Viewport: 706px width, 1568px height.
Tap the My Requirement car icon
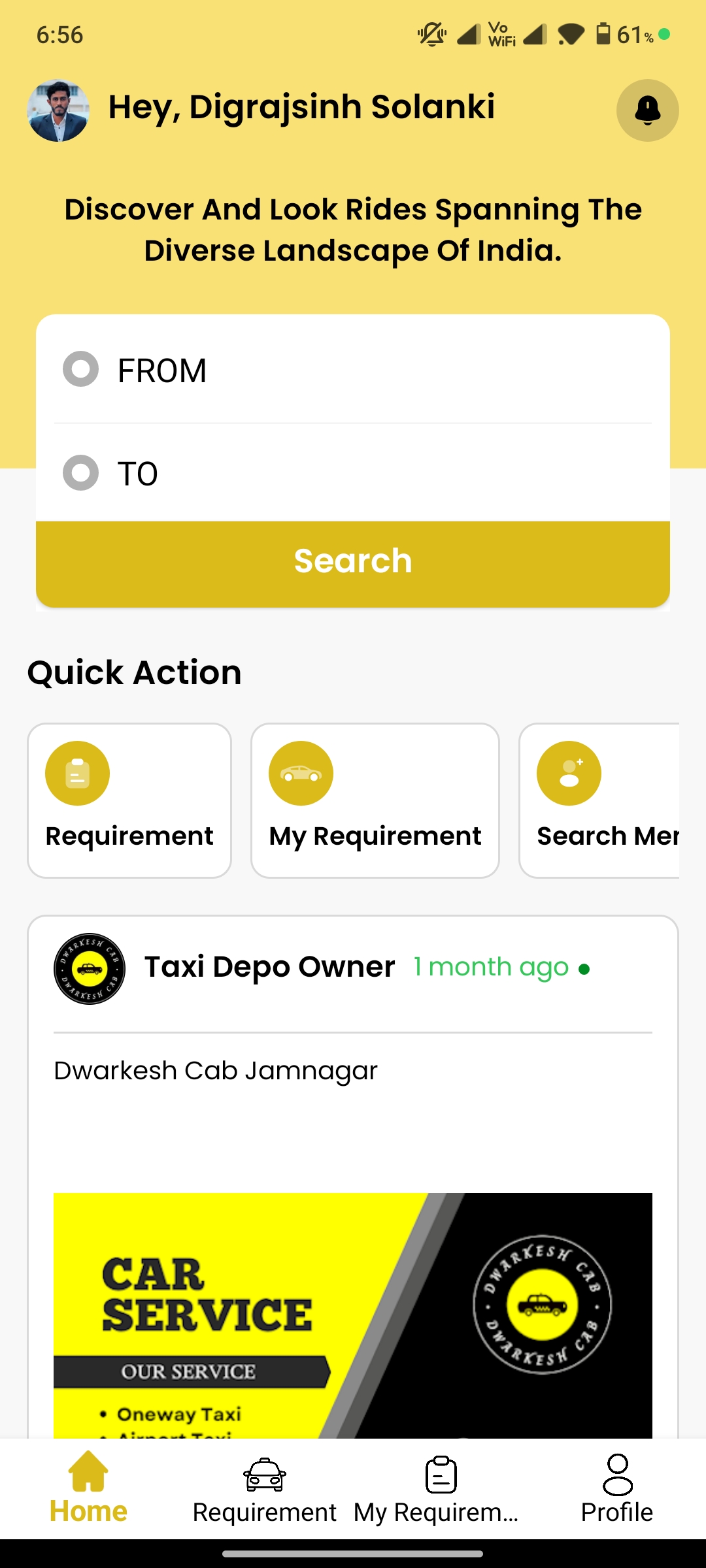point(300,772)
